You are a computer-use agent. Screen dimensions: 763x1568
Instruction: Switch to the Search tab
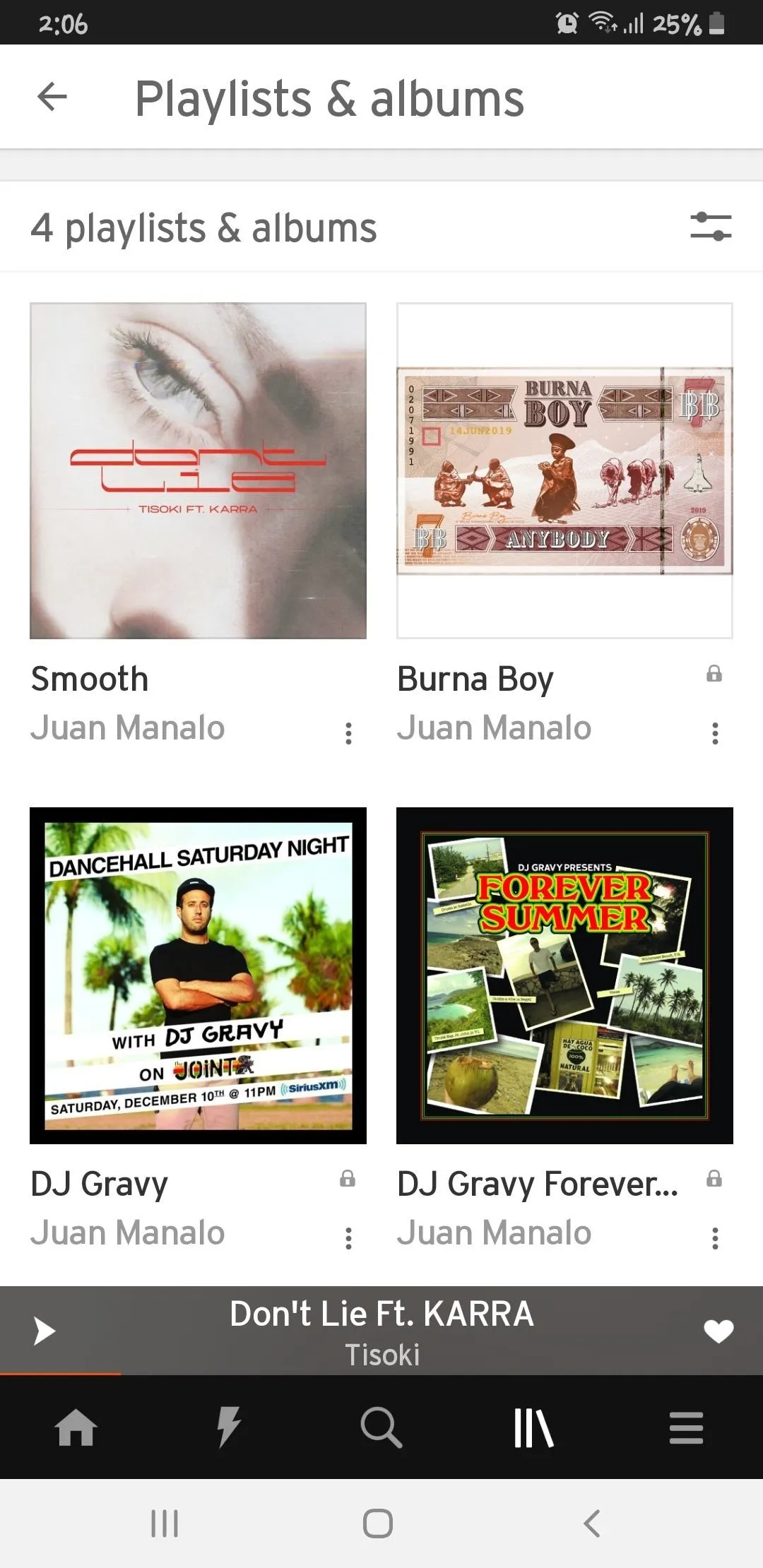(x=381, y=1427)
